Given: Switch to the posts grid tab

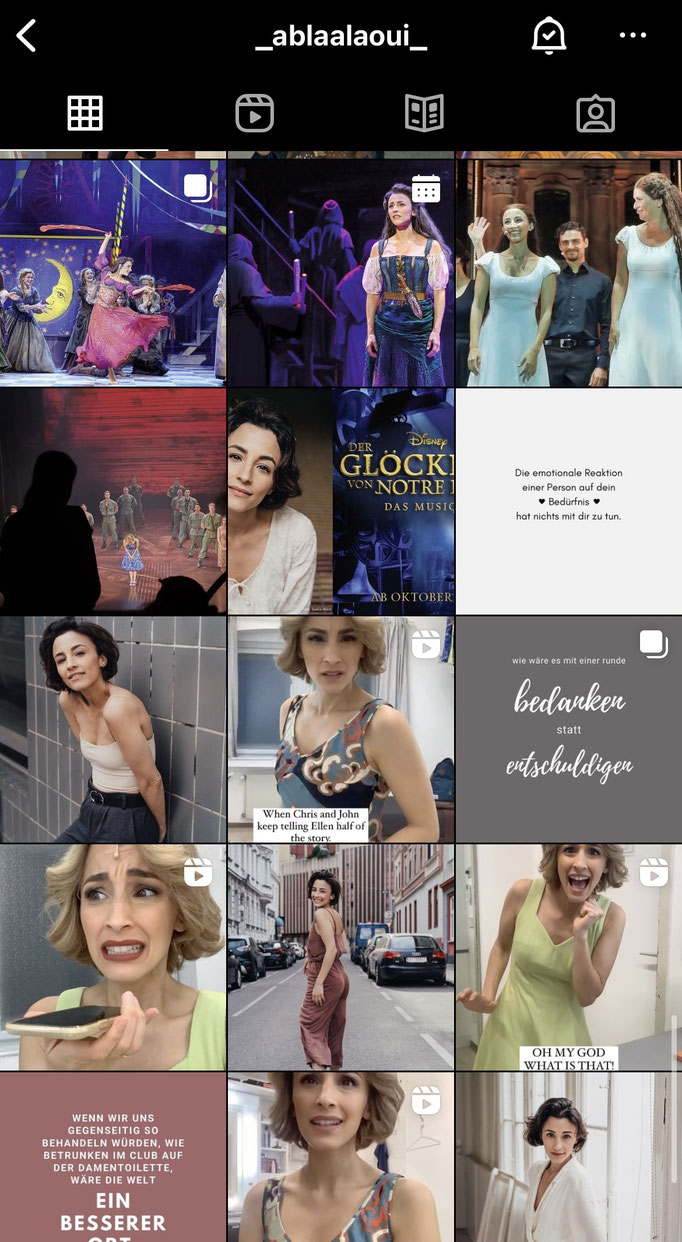Looking at the screenshot, I should click(85, 113).
